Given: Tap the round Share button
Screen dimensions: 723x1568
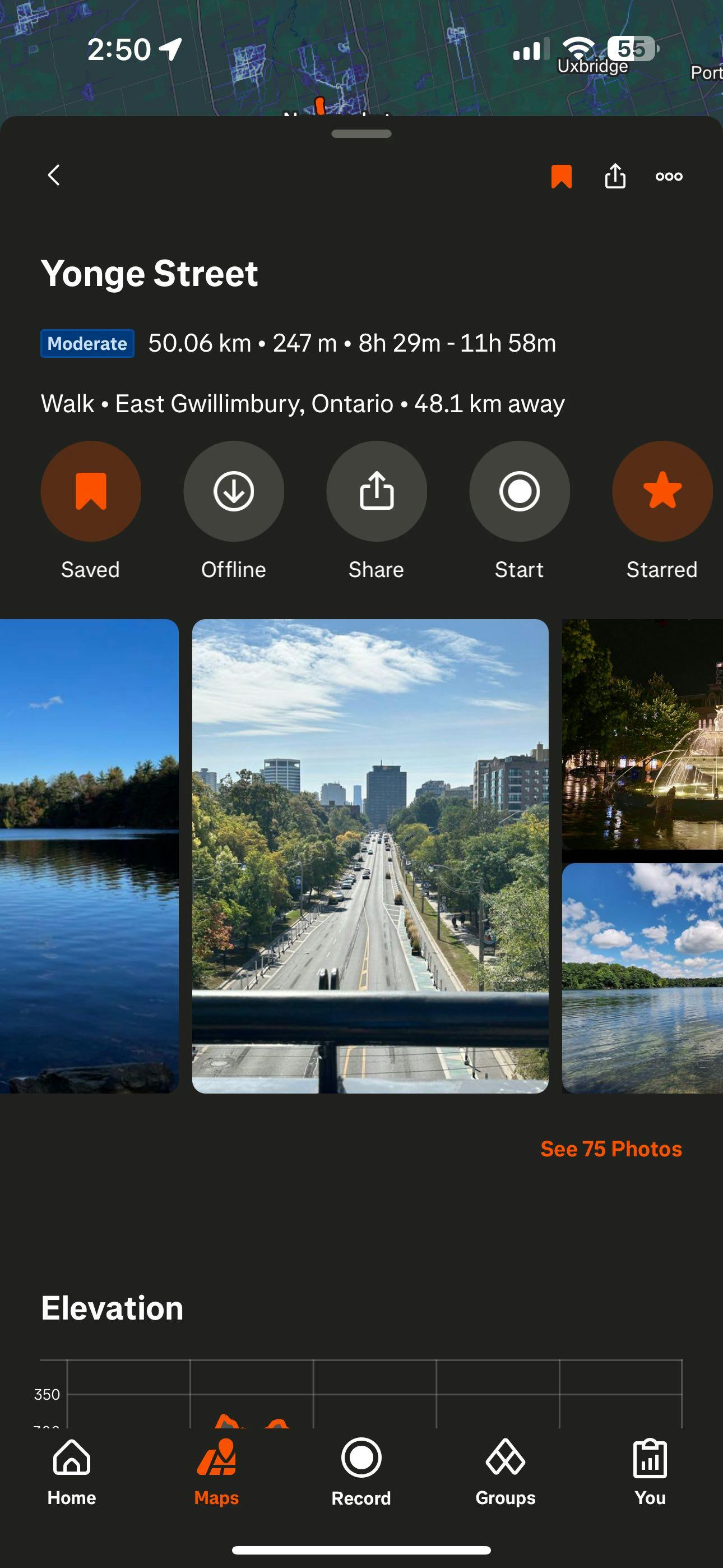Looking at the screenshot, I should coord(377,491).
